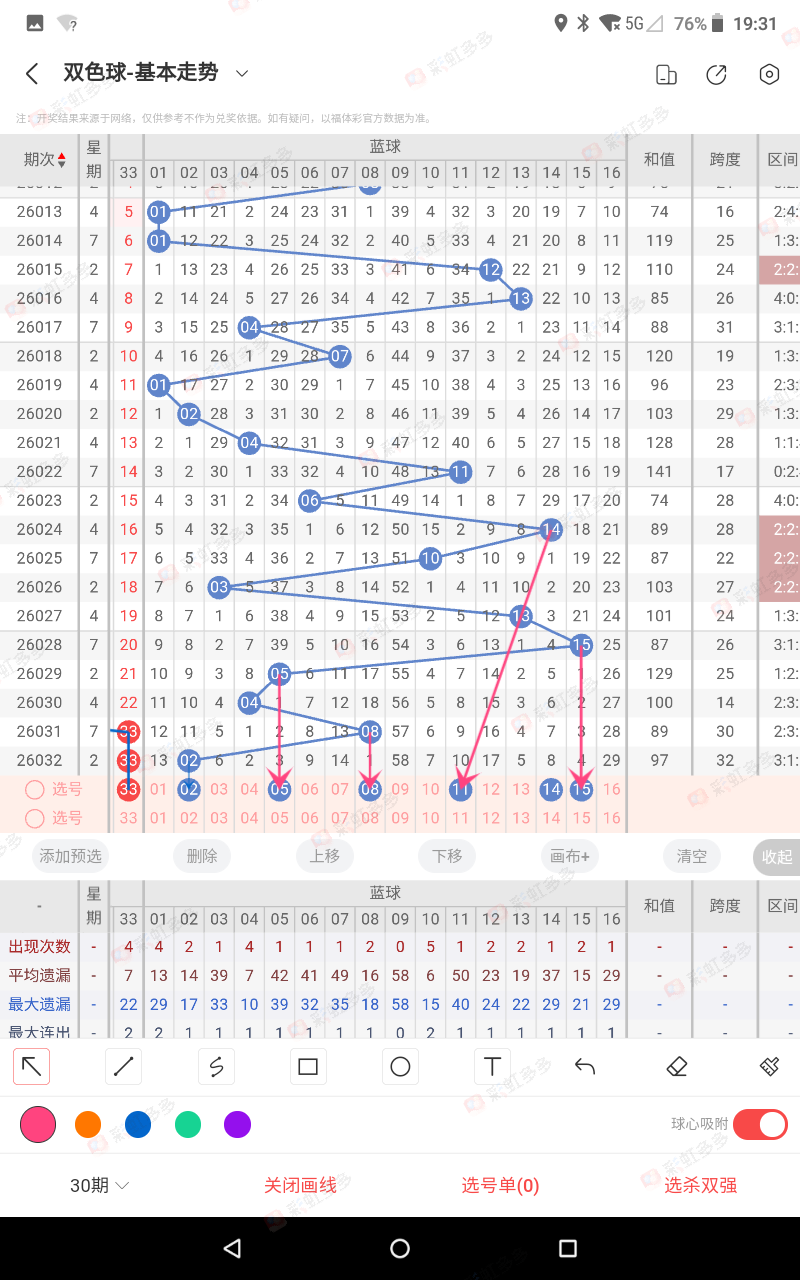Tap the 添加预选 button
Screen dimensions: 800x1280
pos(71,856)
